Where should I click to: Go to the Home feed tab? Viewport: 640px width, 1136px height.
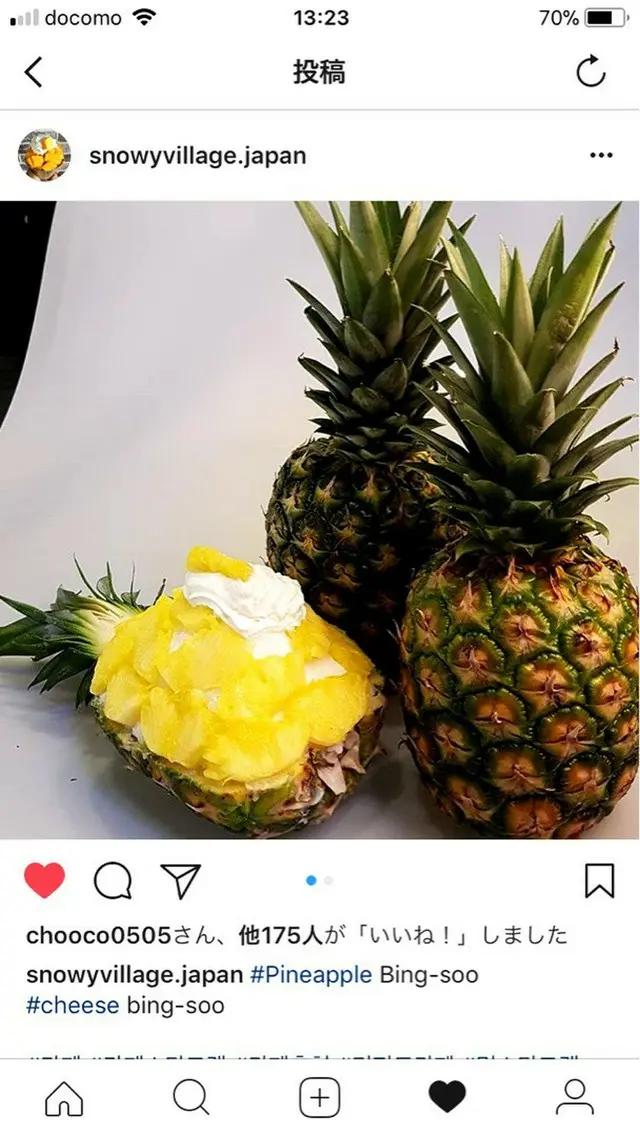tap(64, 1098)
